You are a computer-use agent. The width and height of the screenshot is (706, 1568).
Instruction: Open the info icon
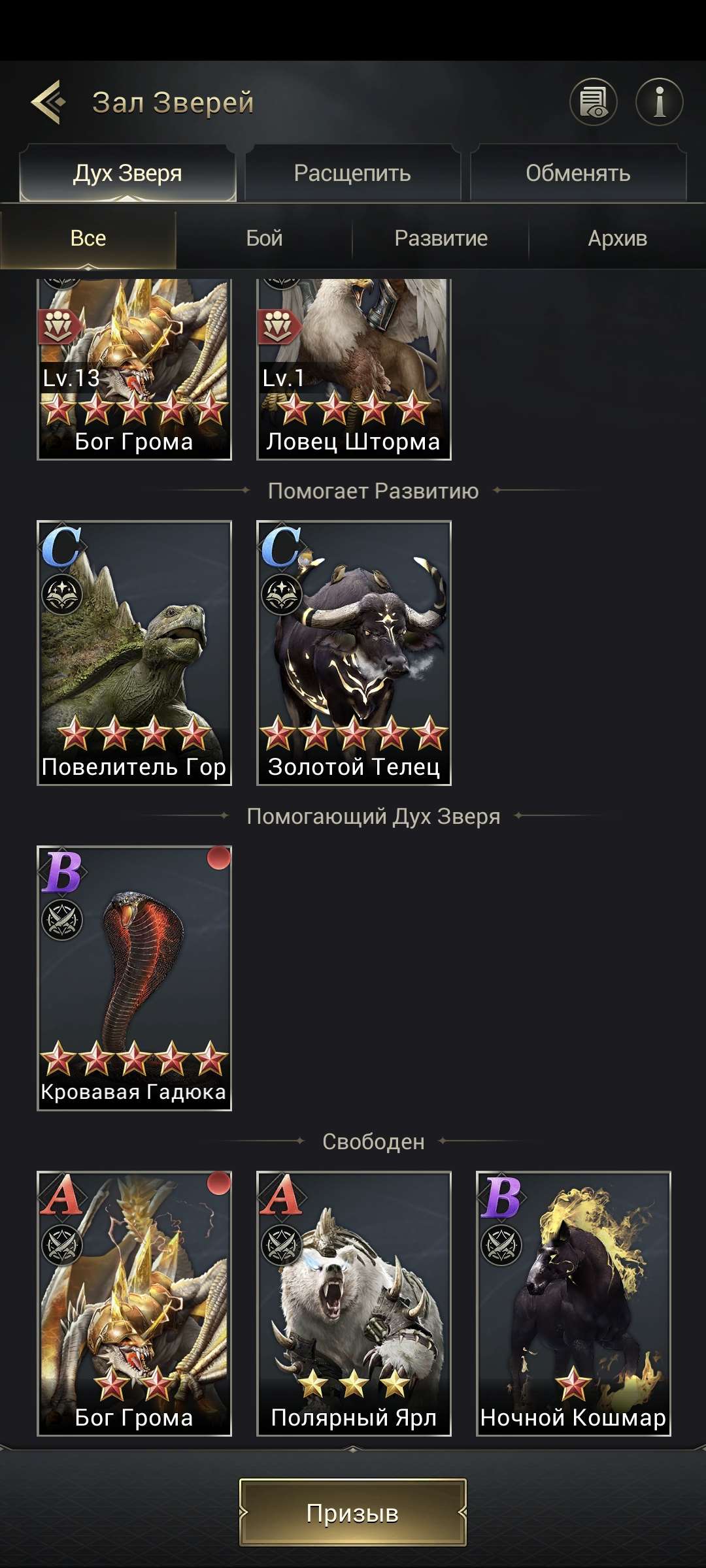click(x=659, y=102)
